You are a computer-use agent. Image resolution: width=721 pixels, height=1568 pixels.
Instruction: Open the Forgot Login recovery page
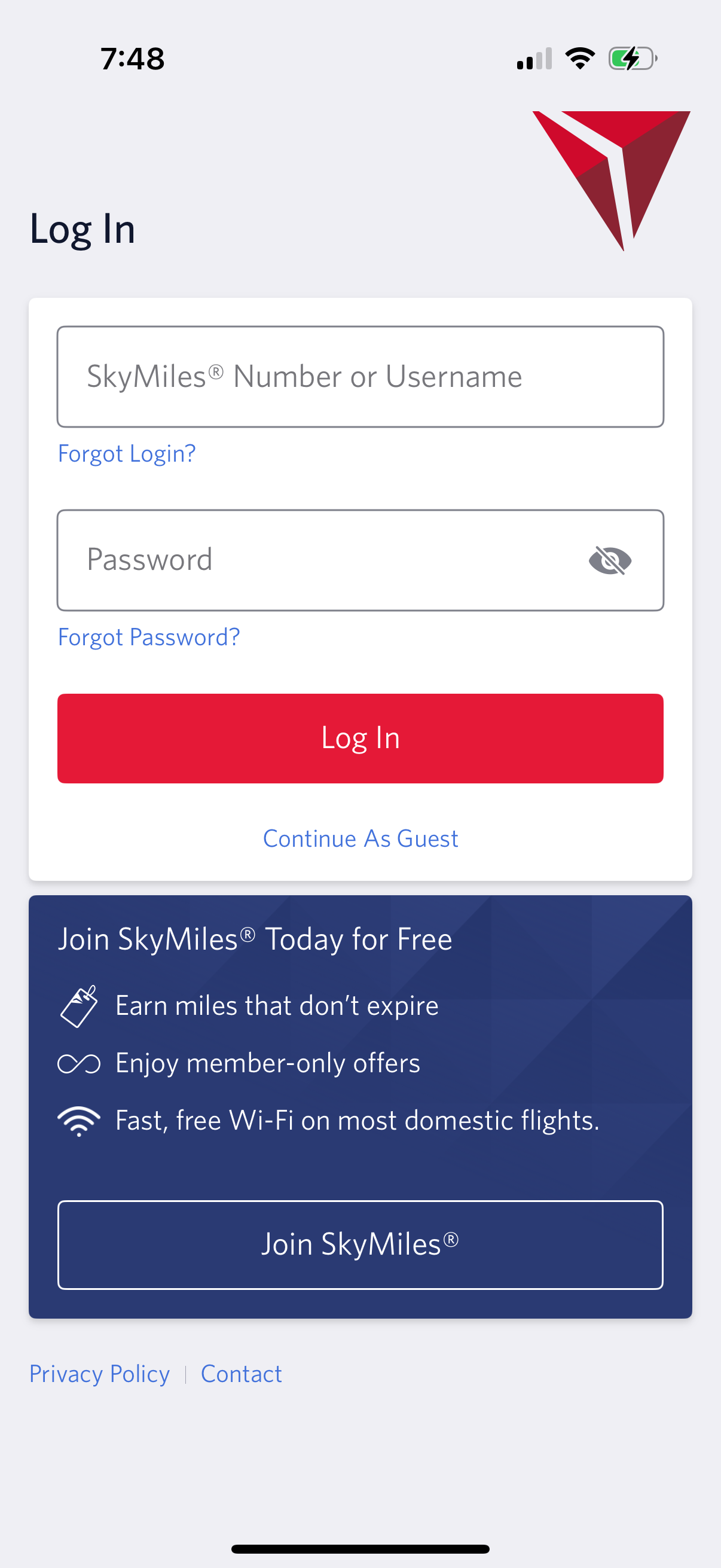click(x=126, y=453)
